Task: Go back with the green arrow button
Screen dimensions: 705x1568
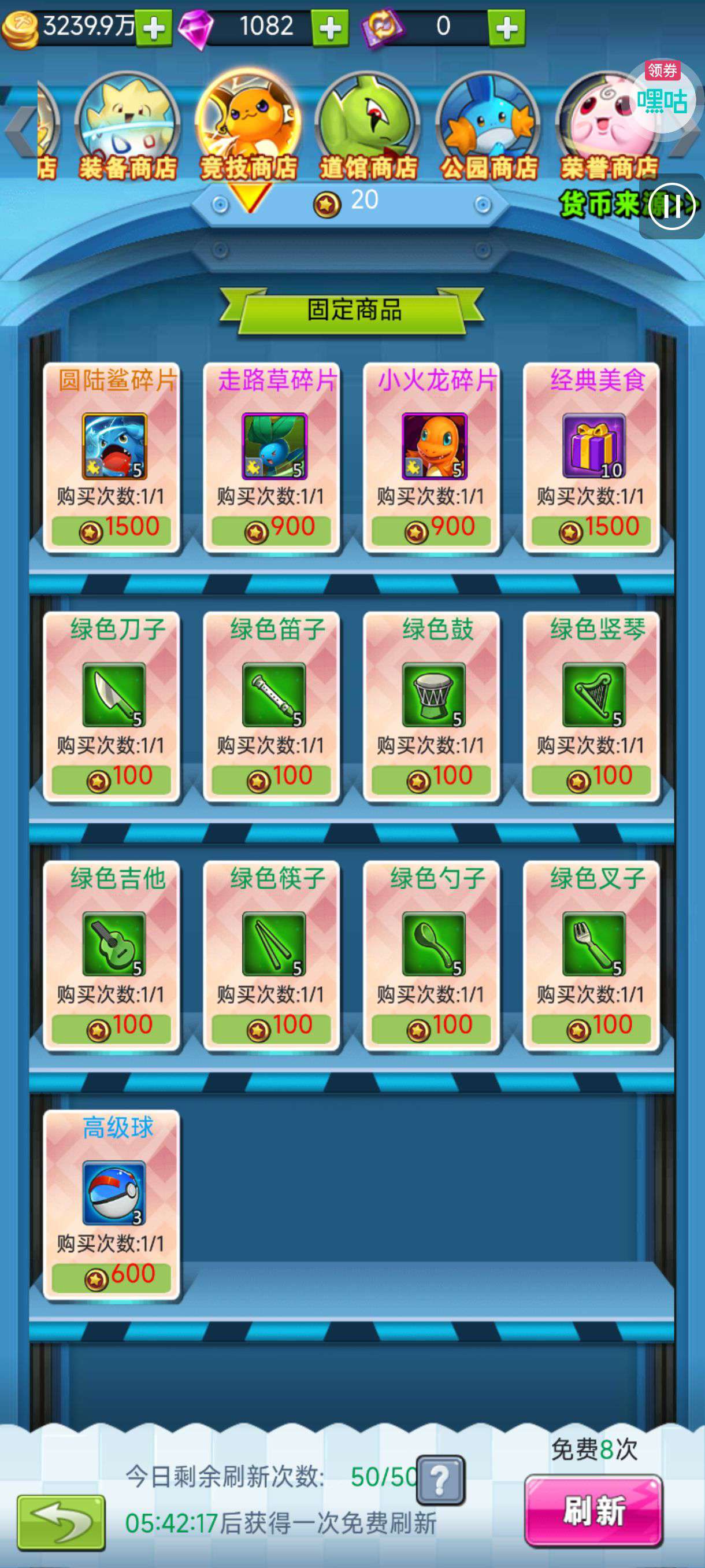Action: 61,1522
